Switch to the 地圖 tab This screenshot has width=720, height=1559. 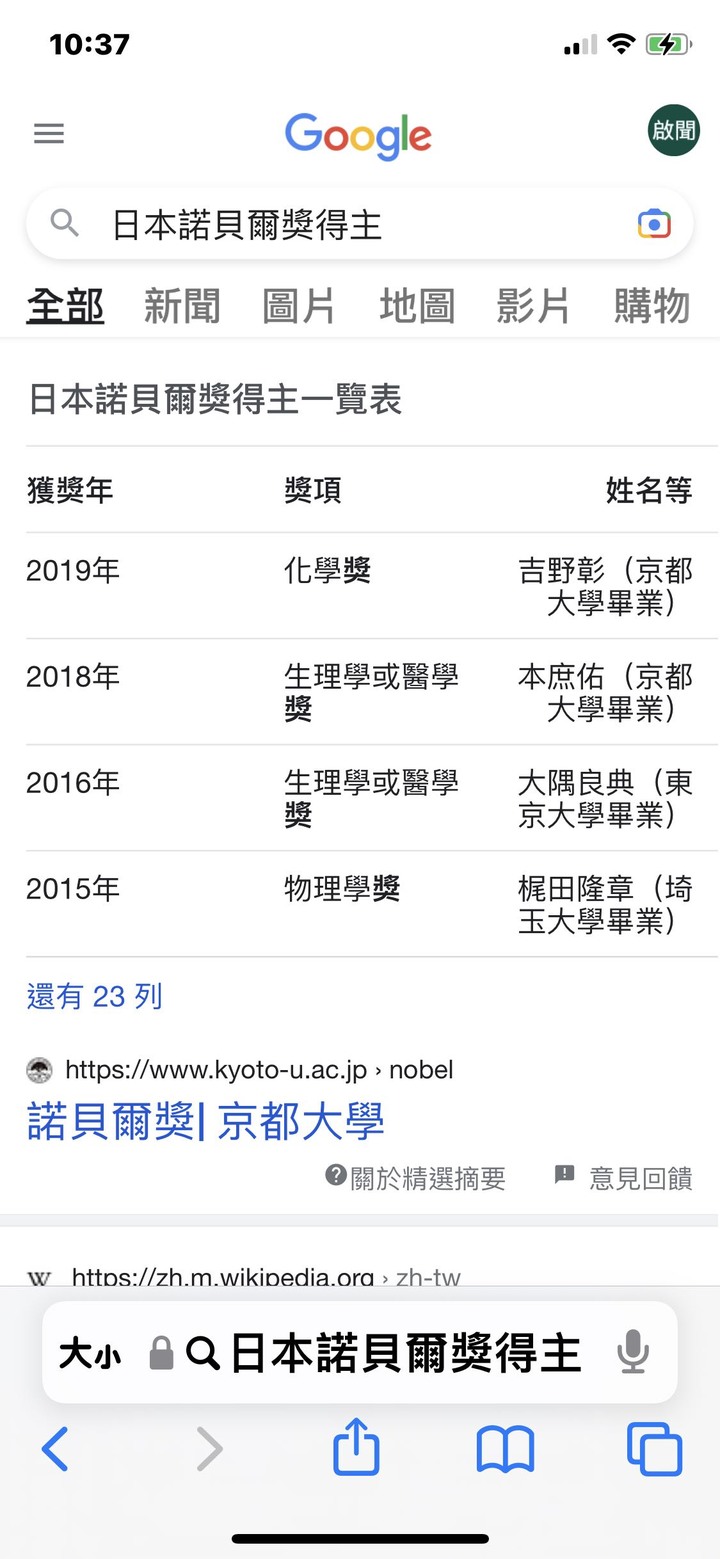(x=417, y=306)
